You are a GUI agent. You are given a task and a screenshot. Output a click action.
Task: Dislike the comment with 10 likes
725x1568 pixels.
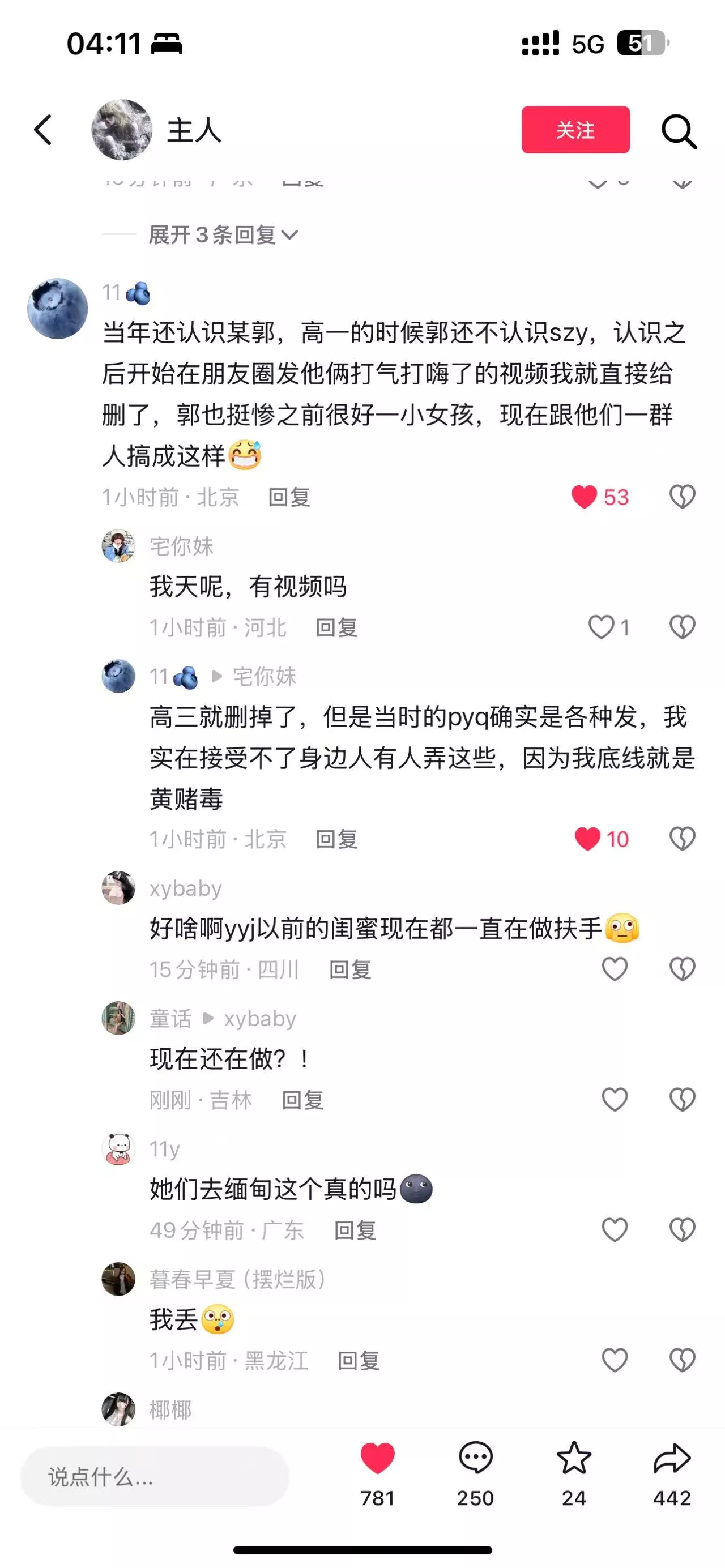click(682, 839)
